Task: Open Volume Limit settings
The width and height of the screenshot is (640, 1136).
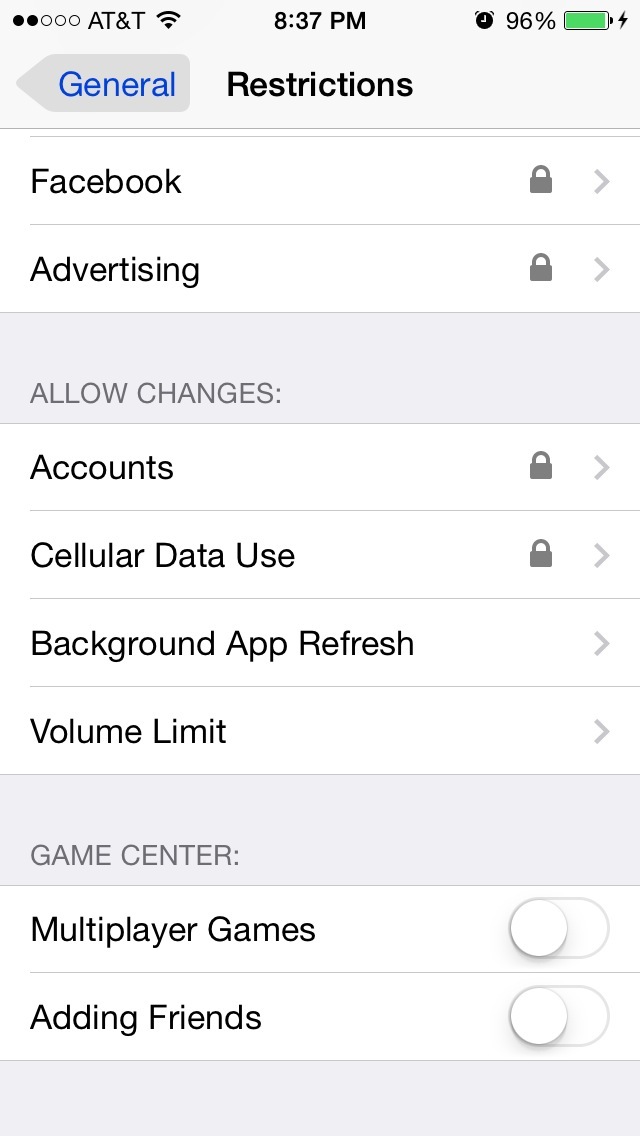Action: [320, 732]
